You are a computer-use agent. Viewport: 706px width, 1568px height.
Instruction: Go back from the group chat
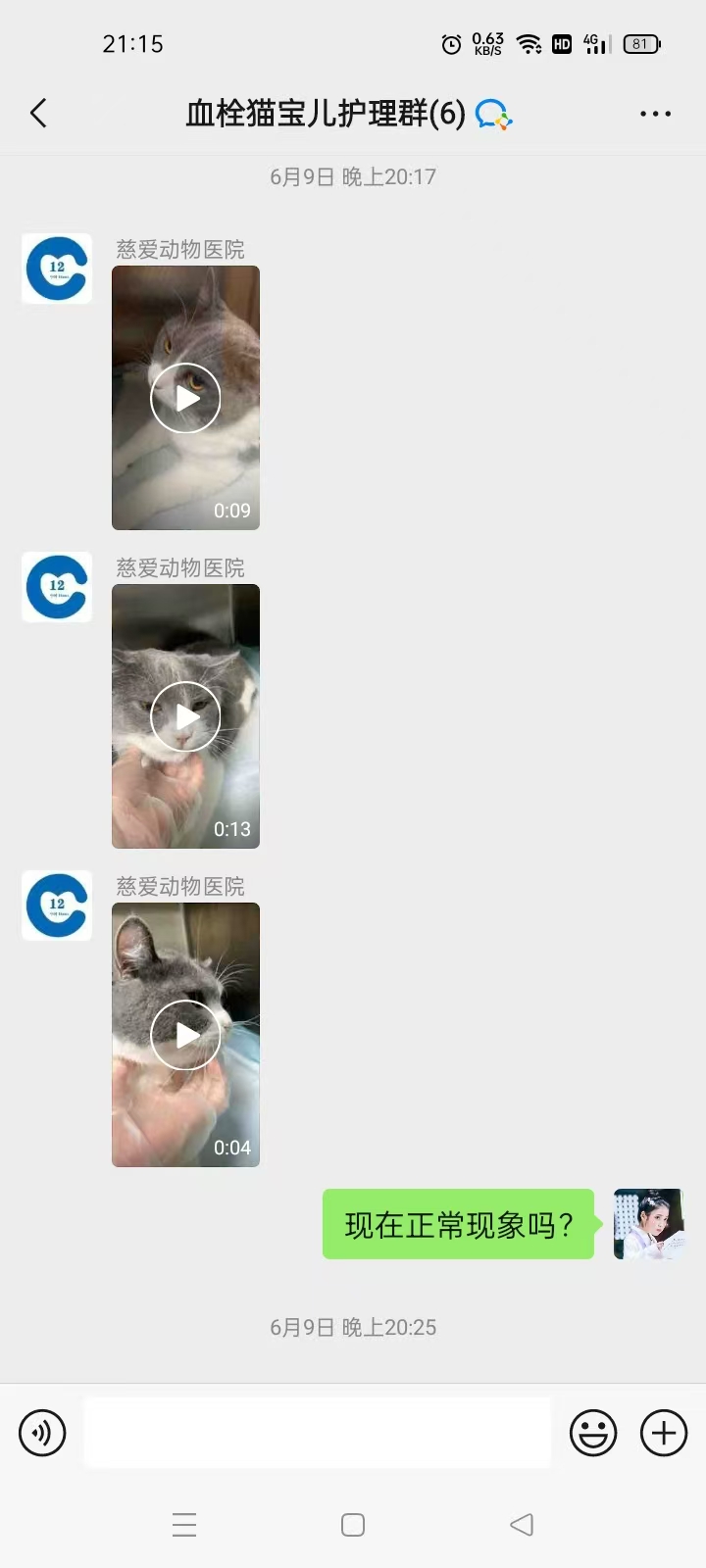coord(39,114)
